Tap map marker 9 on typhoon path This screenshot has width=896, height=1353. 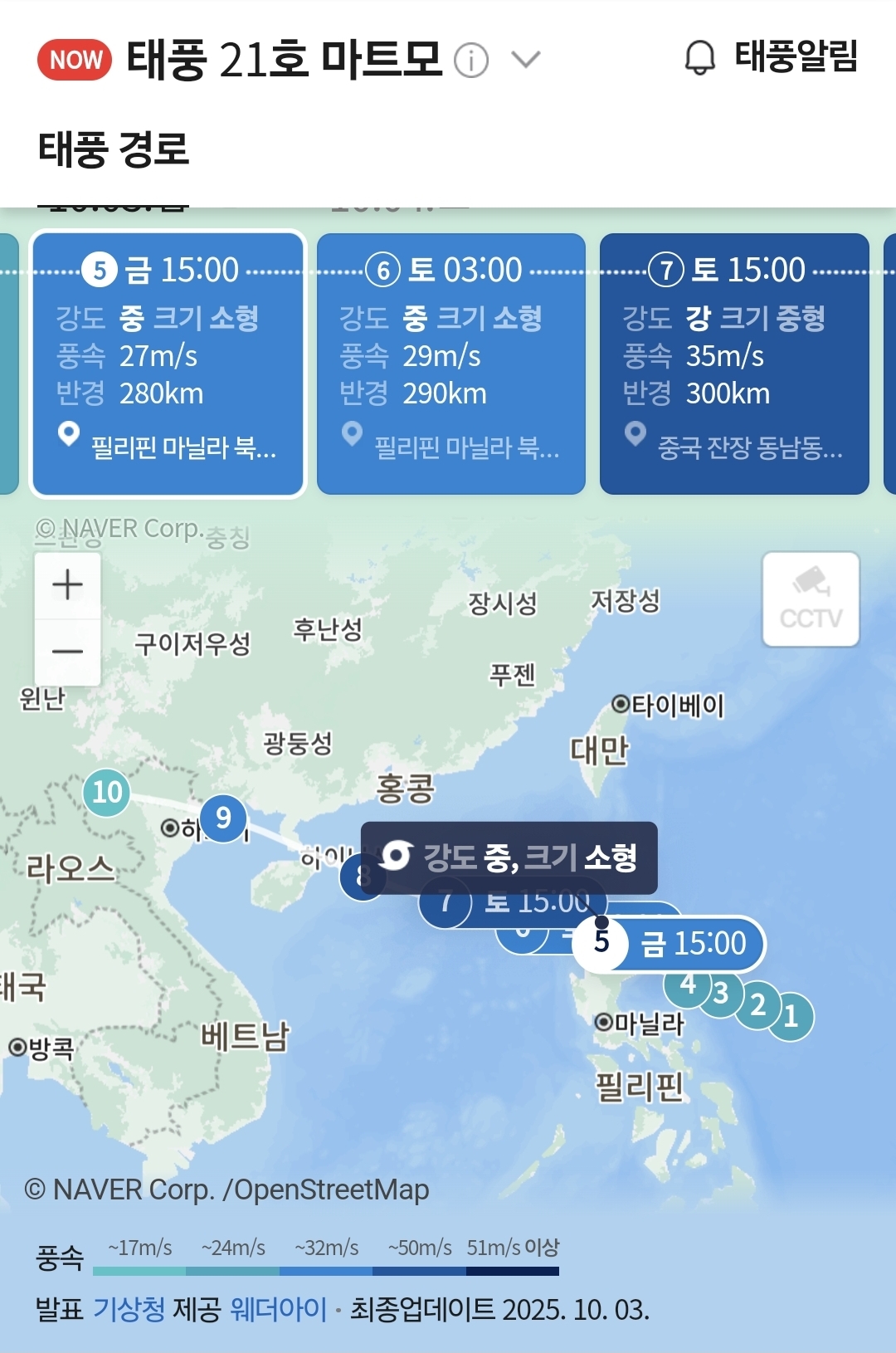pyautogui.click(x=223, y=818)
